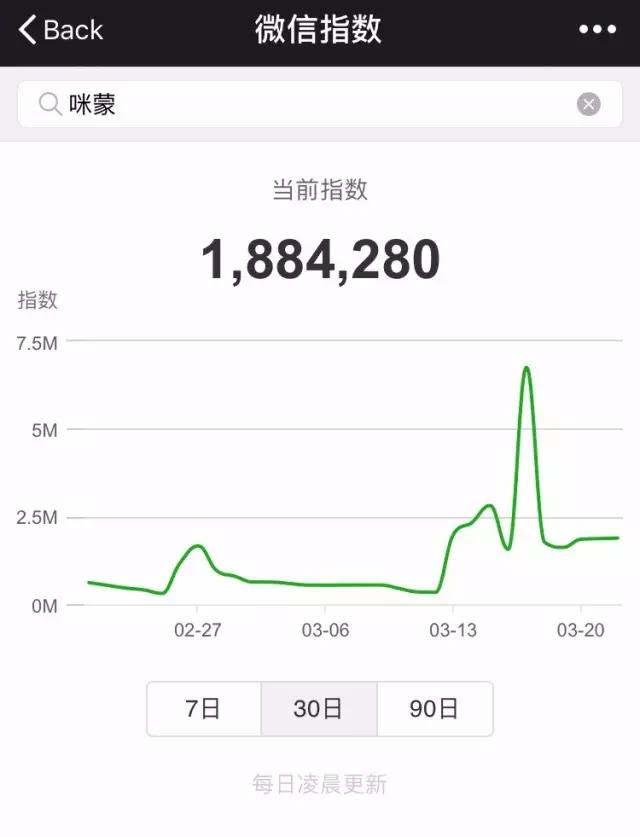Screen dimensions: 640x837
Task: Clear the search text with the X icon
Action: tap(588, 104)
